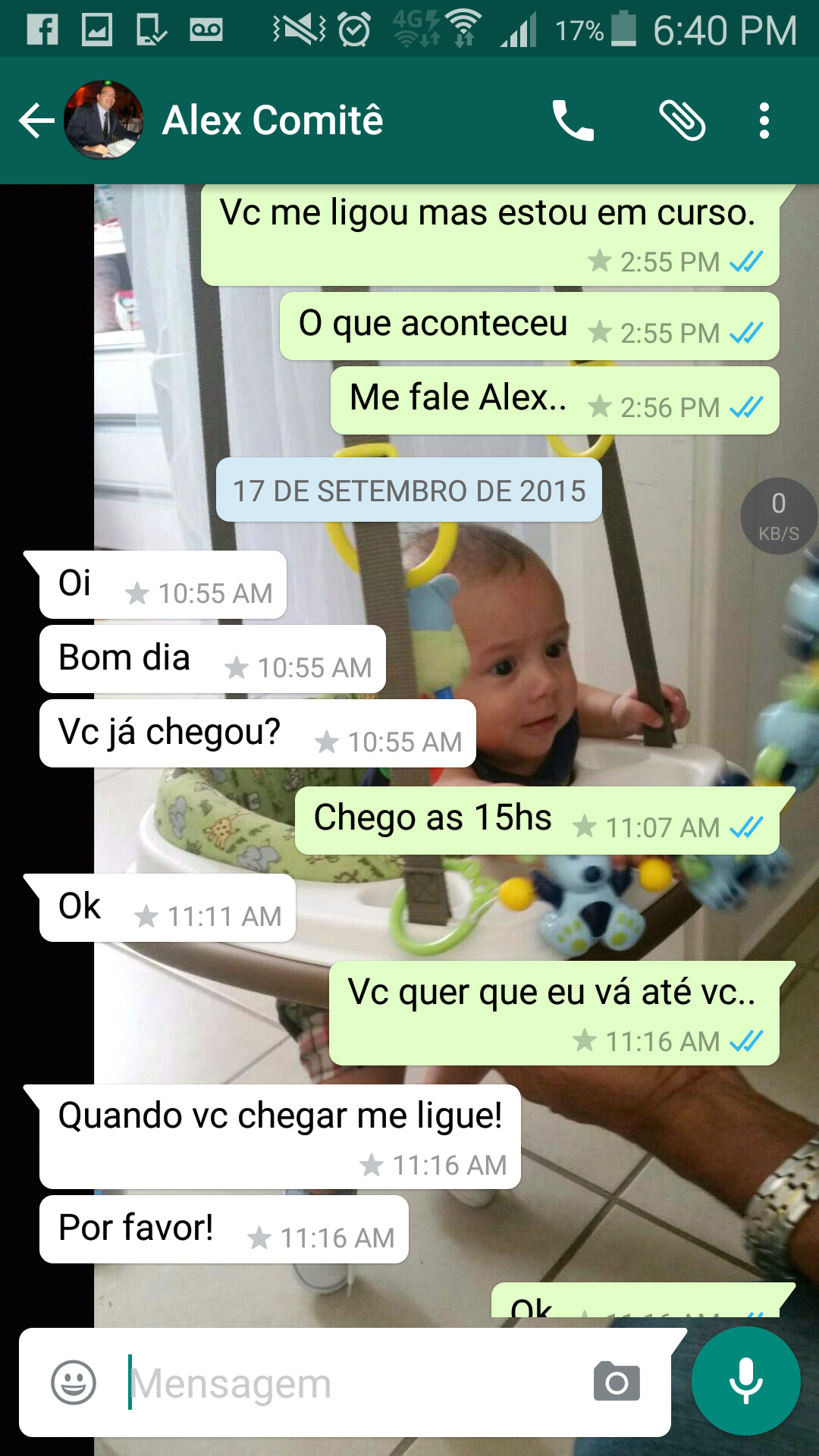Open the attachment paperclip menu
Screen dimensions: 819x1456
(682, 121)
